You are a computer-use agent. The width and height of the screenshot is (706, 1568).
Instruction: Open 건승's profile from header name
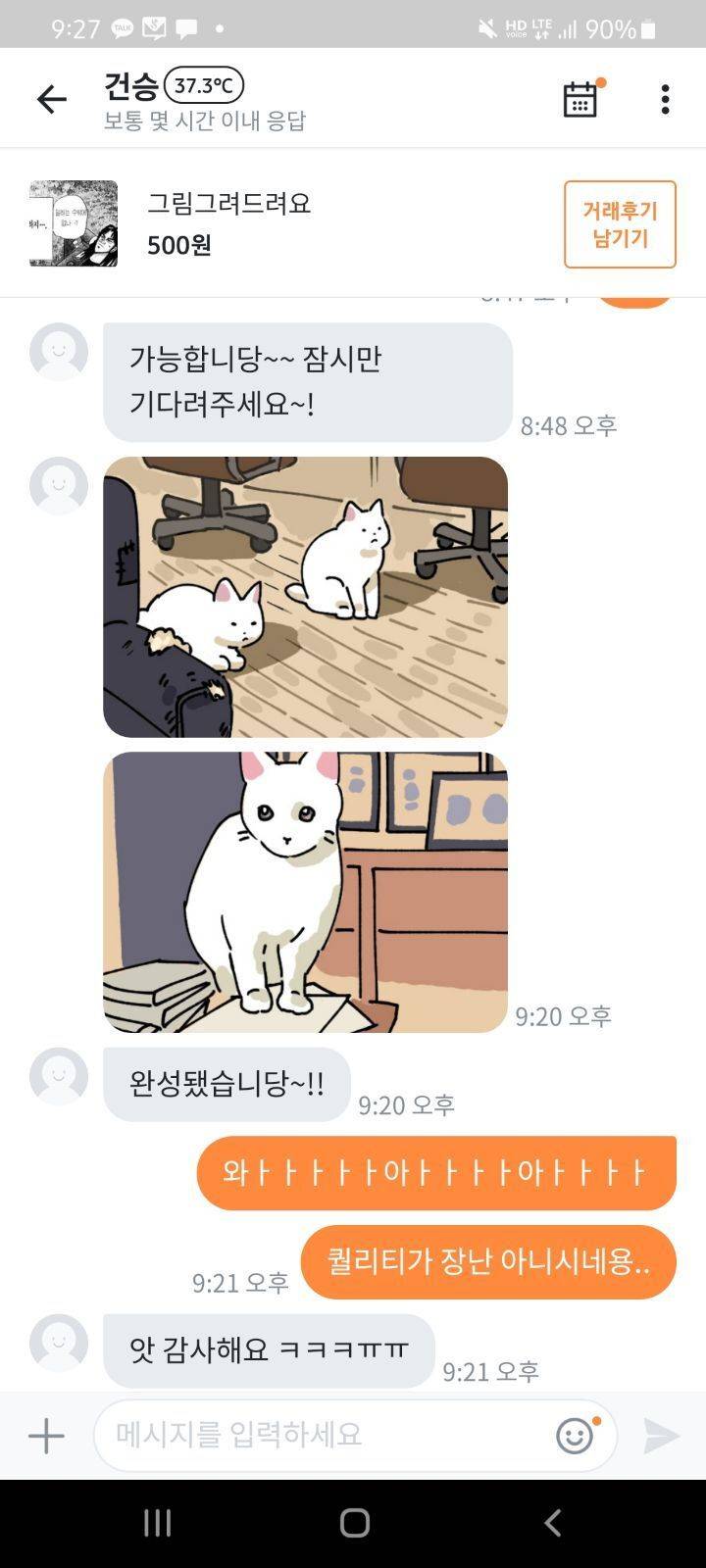point(130,86)
